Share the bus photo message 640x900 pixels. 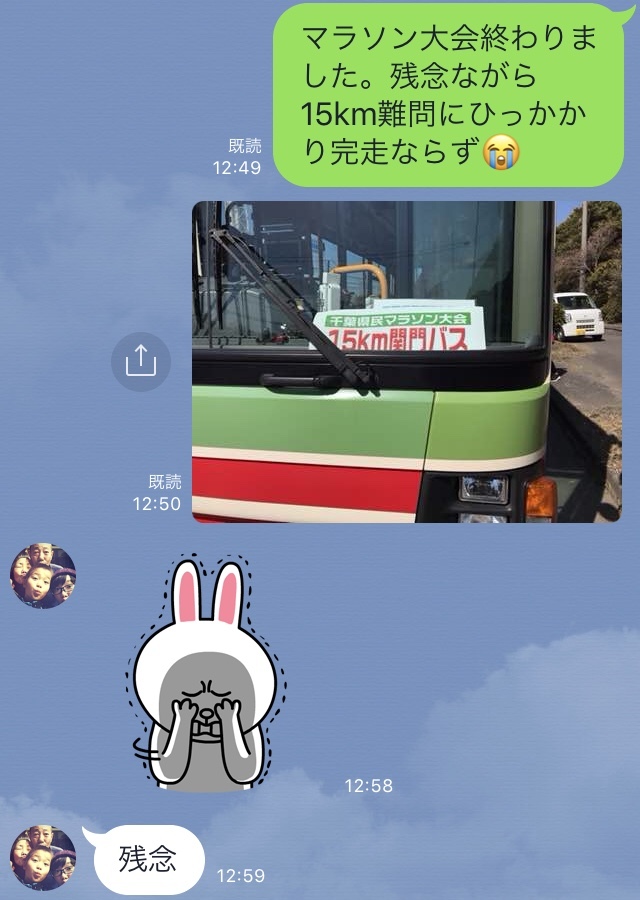tap(141, 361)
